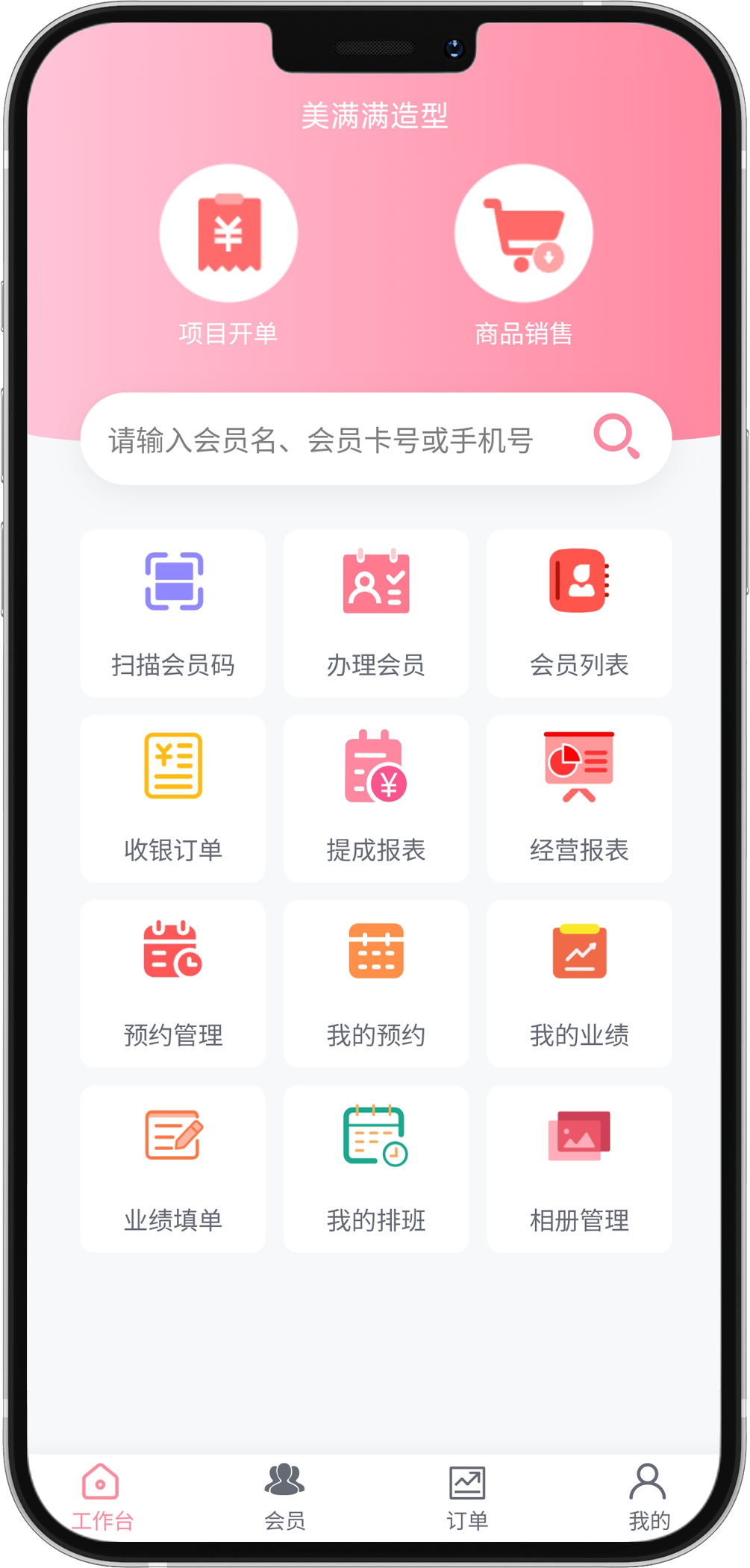
Task: Open 扫描会员码 scanner
Action: pyautogui.click(x=173, y=613)
